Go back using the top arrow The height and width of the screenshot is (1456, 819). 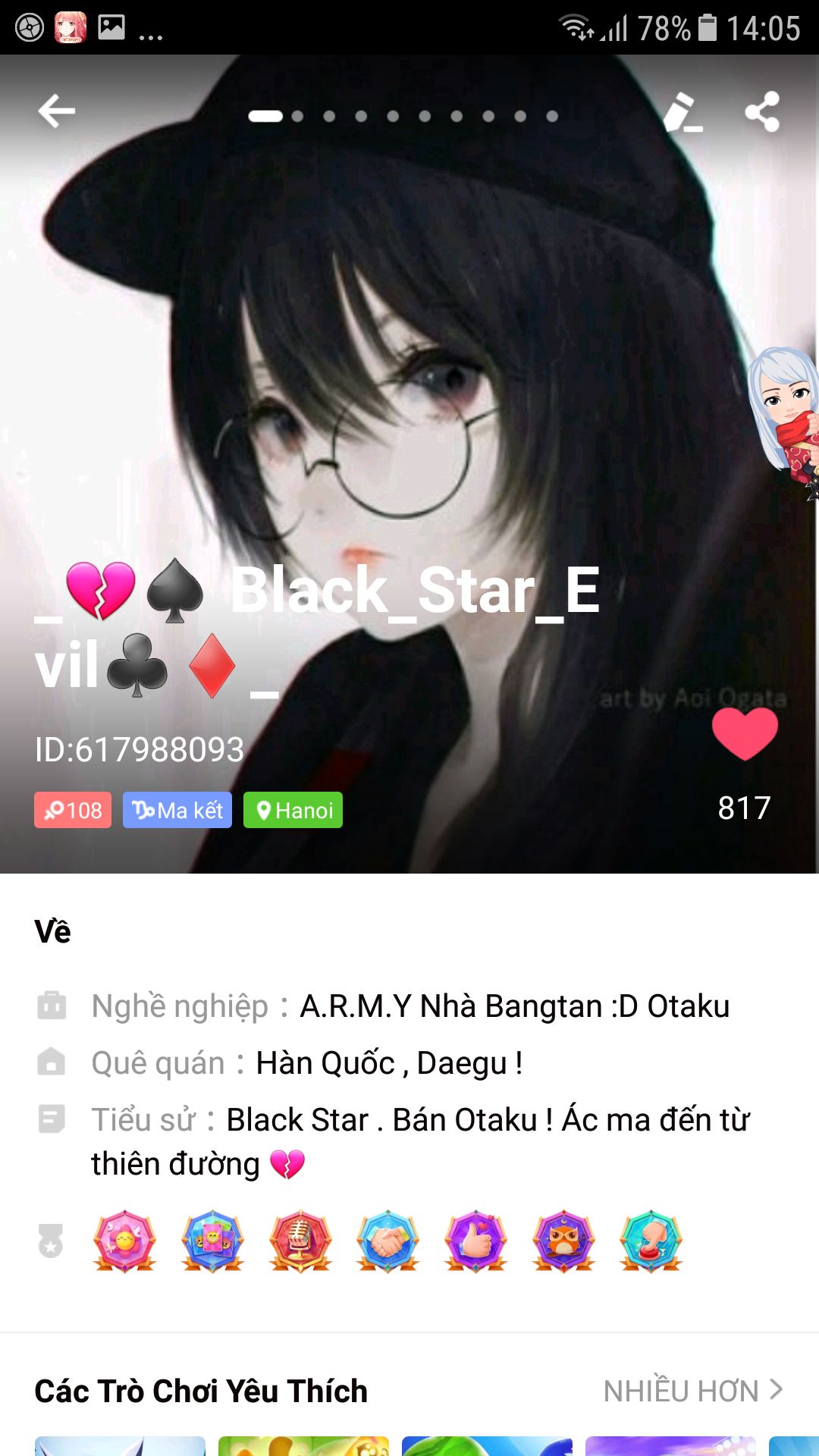click(x=57, y=112)
